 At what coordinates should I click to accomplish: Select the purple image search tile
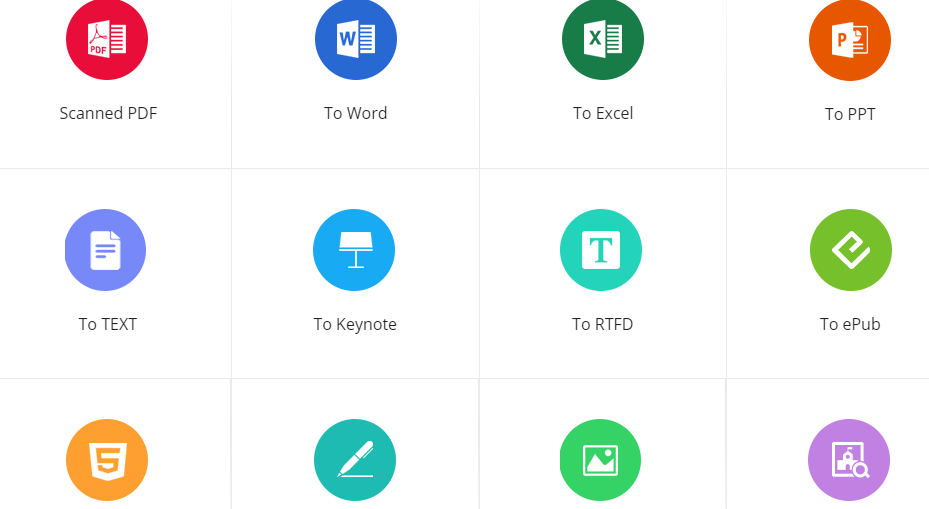[849, 460]
